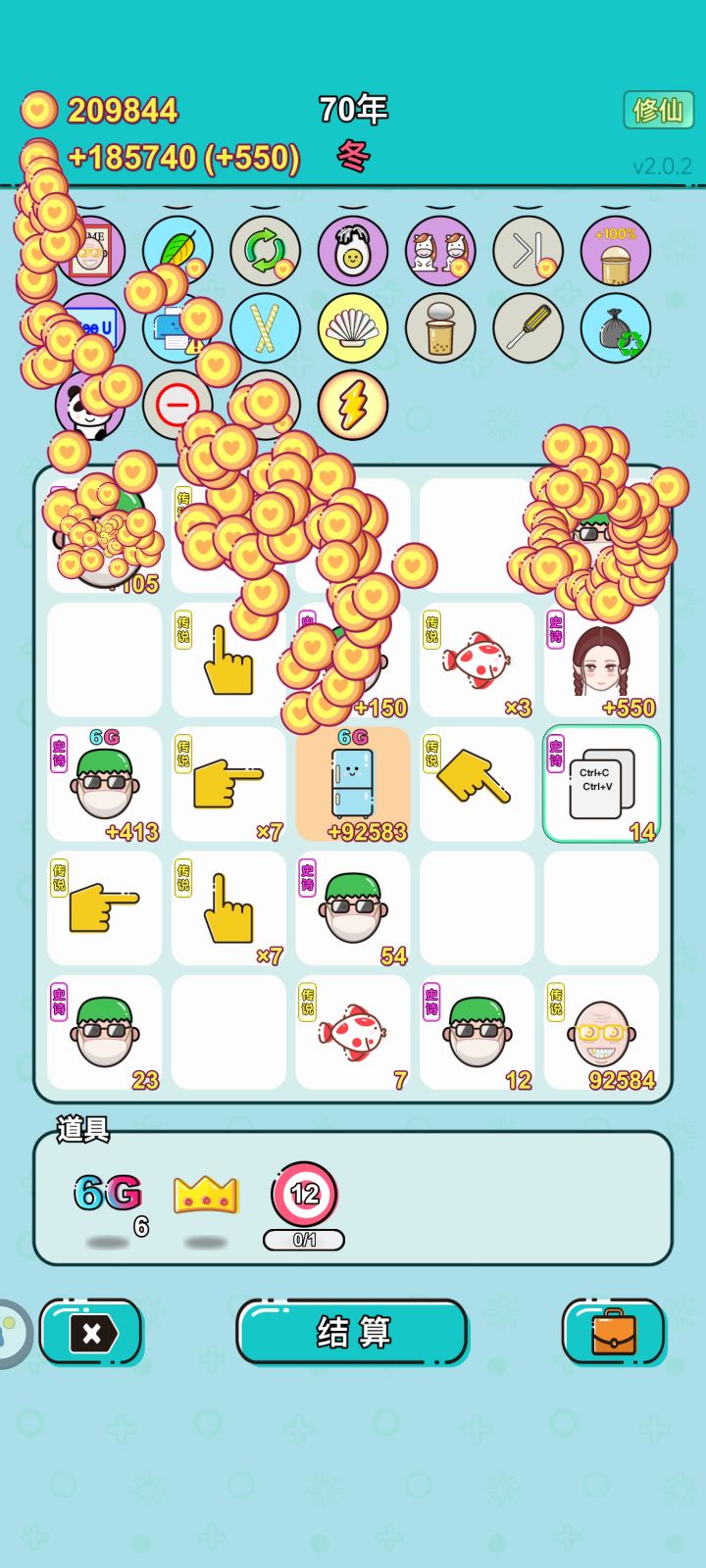
Task: Select the panda avatar icon
Action: pos(90,404)
